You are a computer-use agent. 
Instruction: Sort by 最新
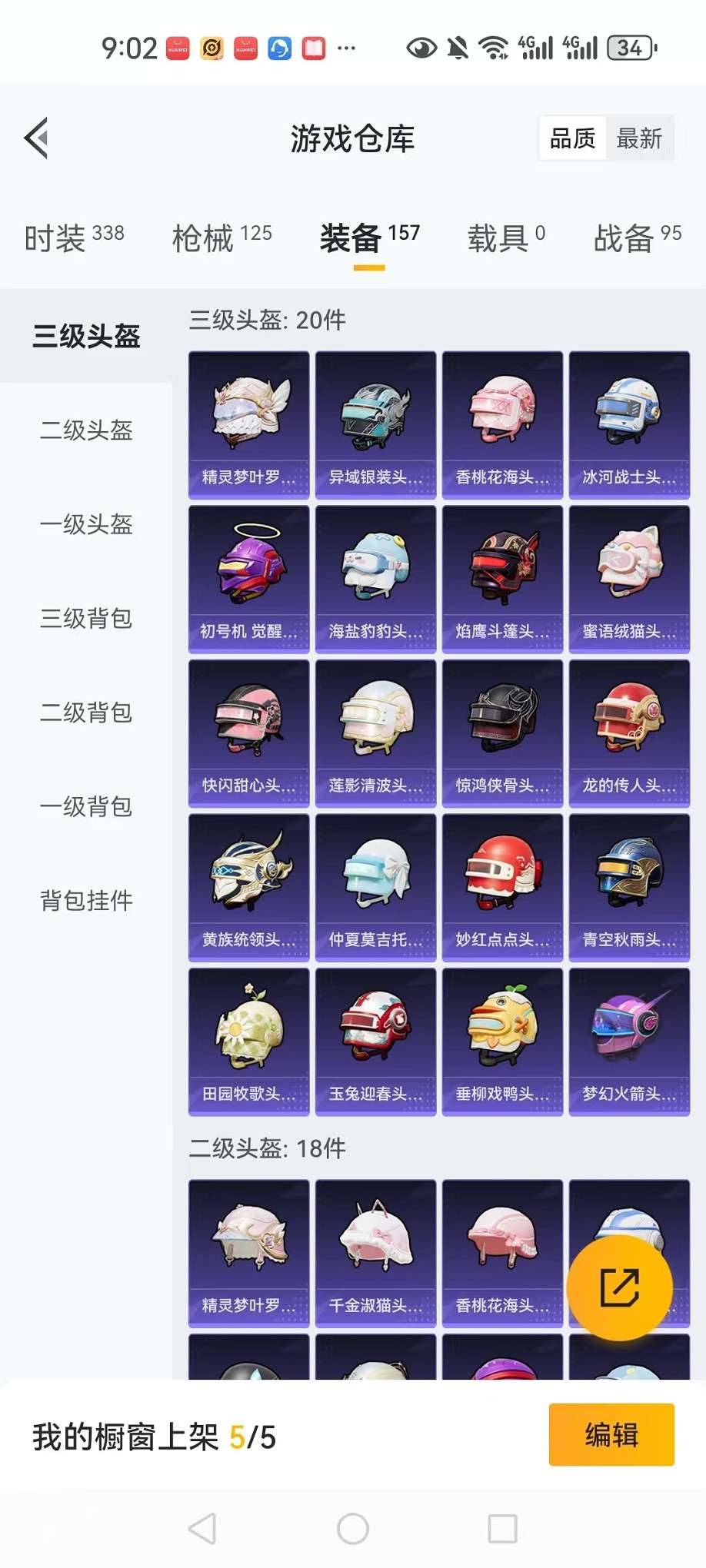coord(639,138)
